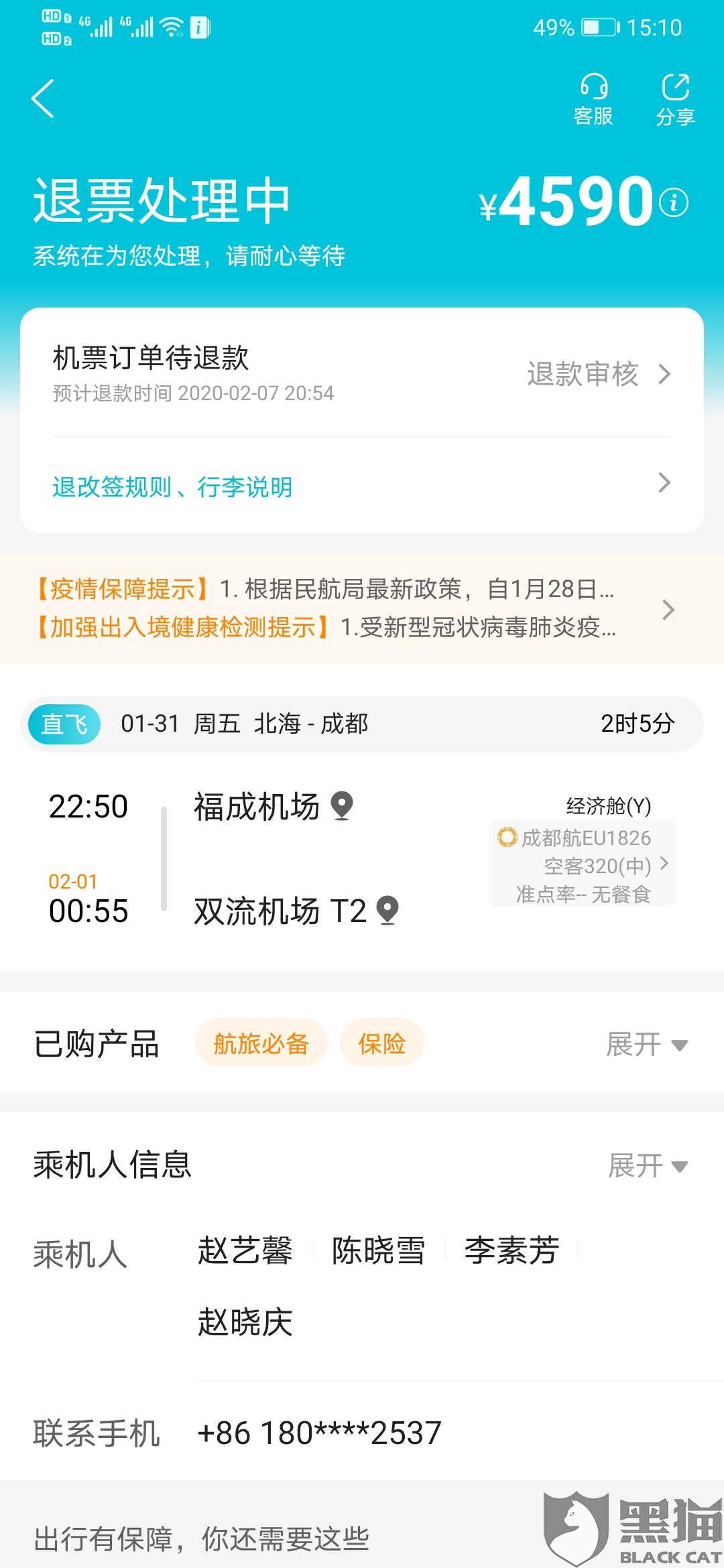Open 退改签规则、行李说明
The image size is (724, 1568).
362,486
